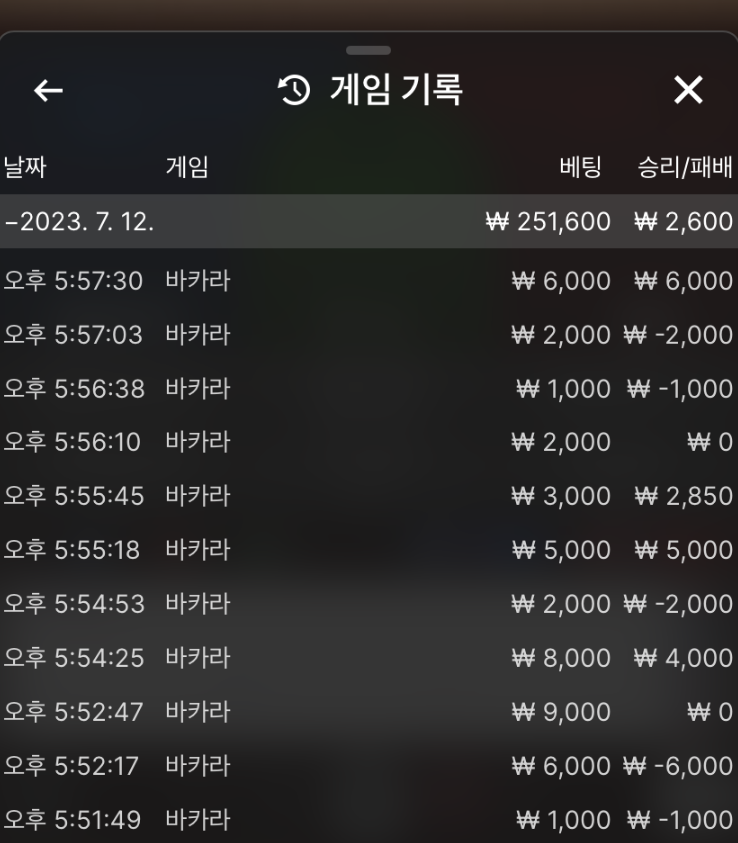Open the 오후 5:54:53 baccarat entry

pyautogui.click(x=368, y=604)
